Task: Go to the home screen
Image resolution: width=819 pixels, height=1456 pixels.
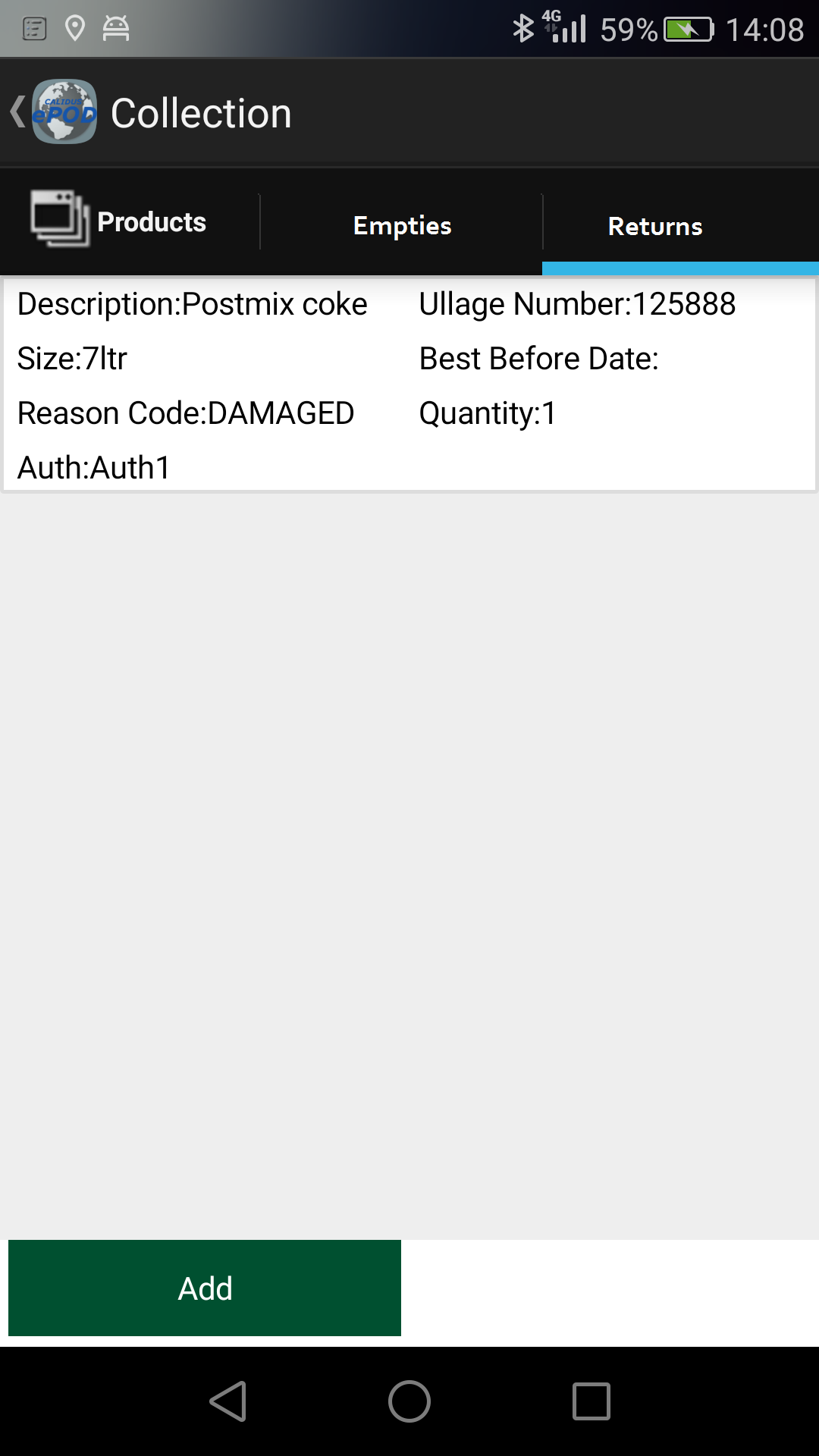Action: 409,1401
